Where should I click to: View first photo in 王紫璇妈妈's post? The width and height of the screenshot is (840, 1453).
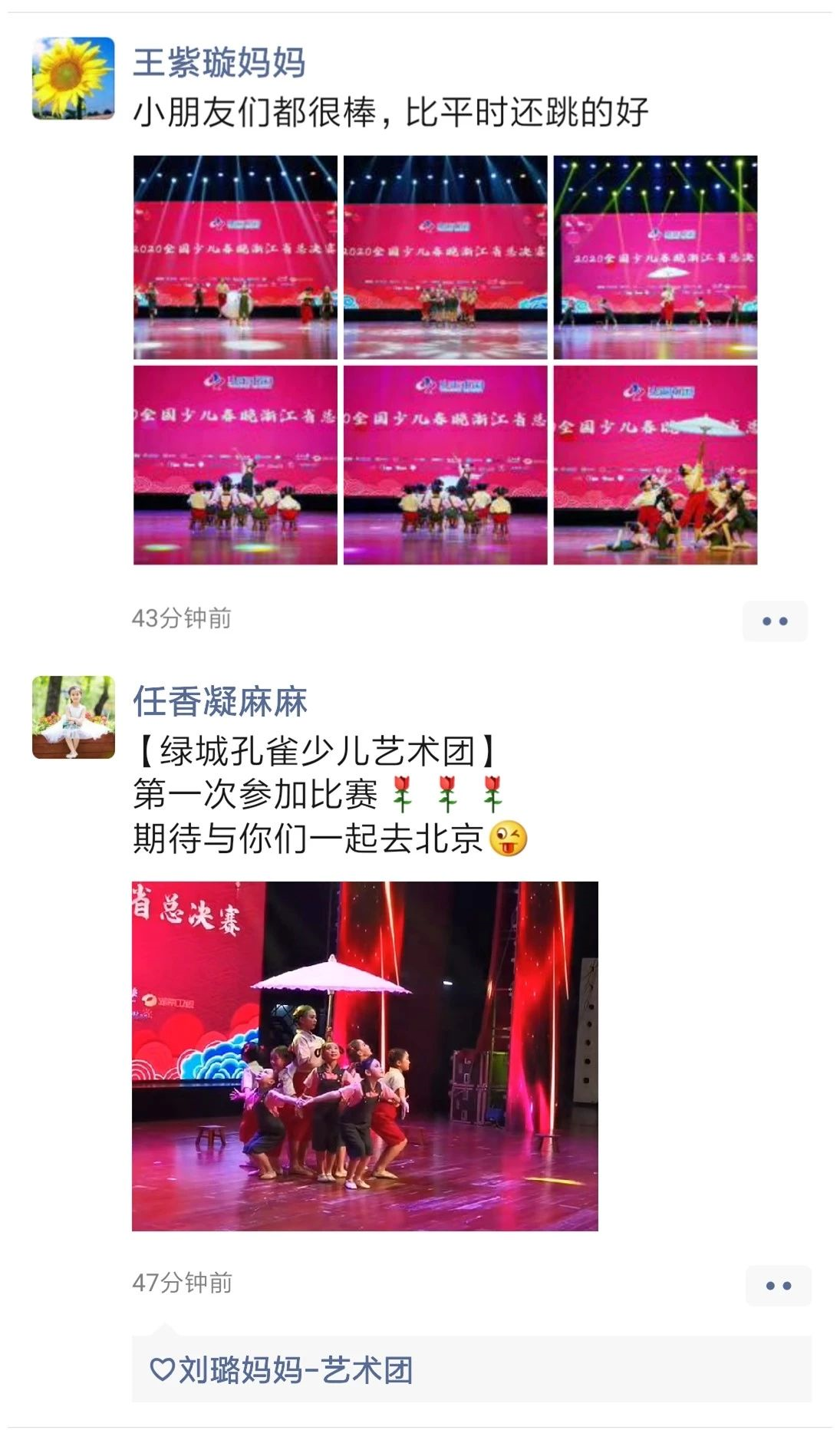tap(236, 257)
